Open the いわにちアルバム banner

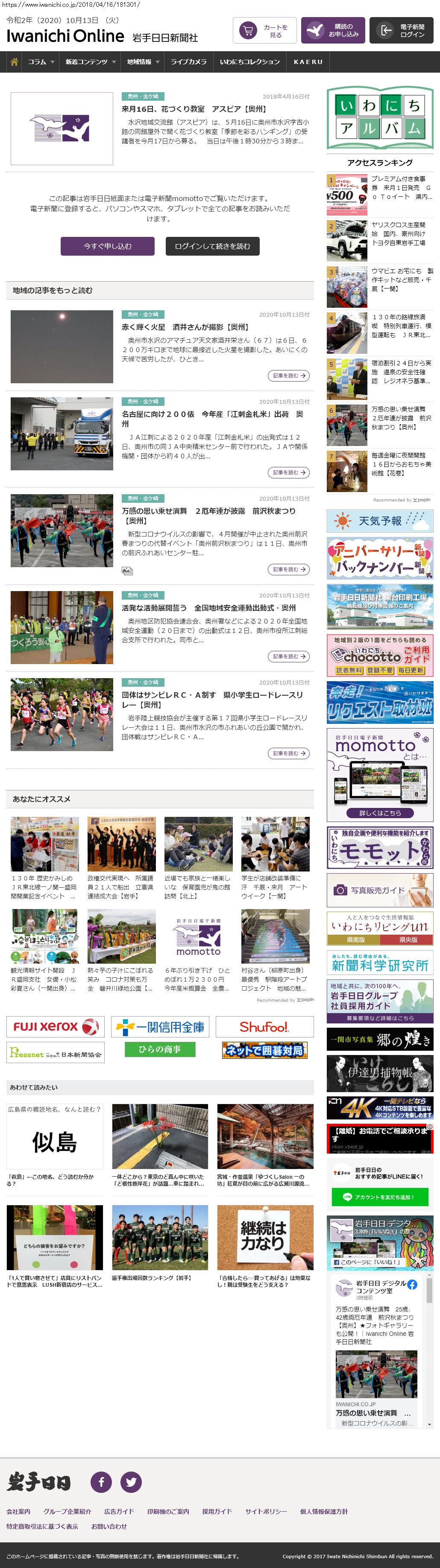(x=380, y=118)
